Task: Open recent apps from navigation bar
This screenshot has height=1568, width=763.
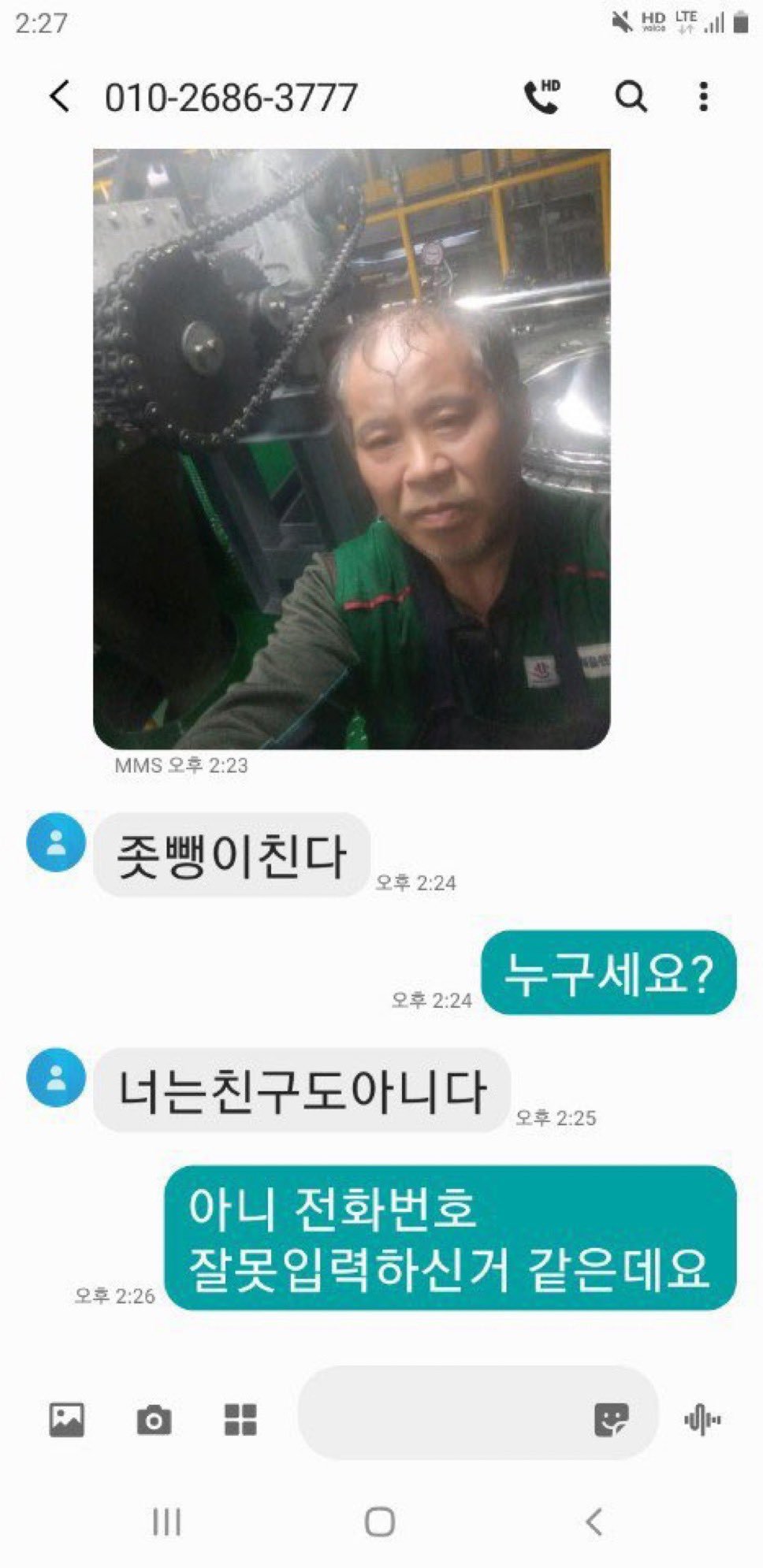Action: pos(166,1522)
